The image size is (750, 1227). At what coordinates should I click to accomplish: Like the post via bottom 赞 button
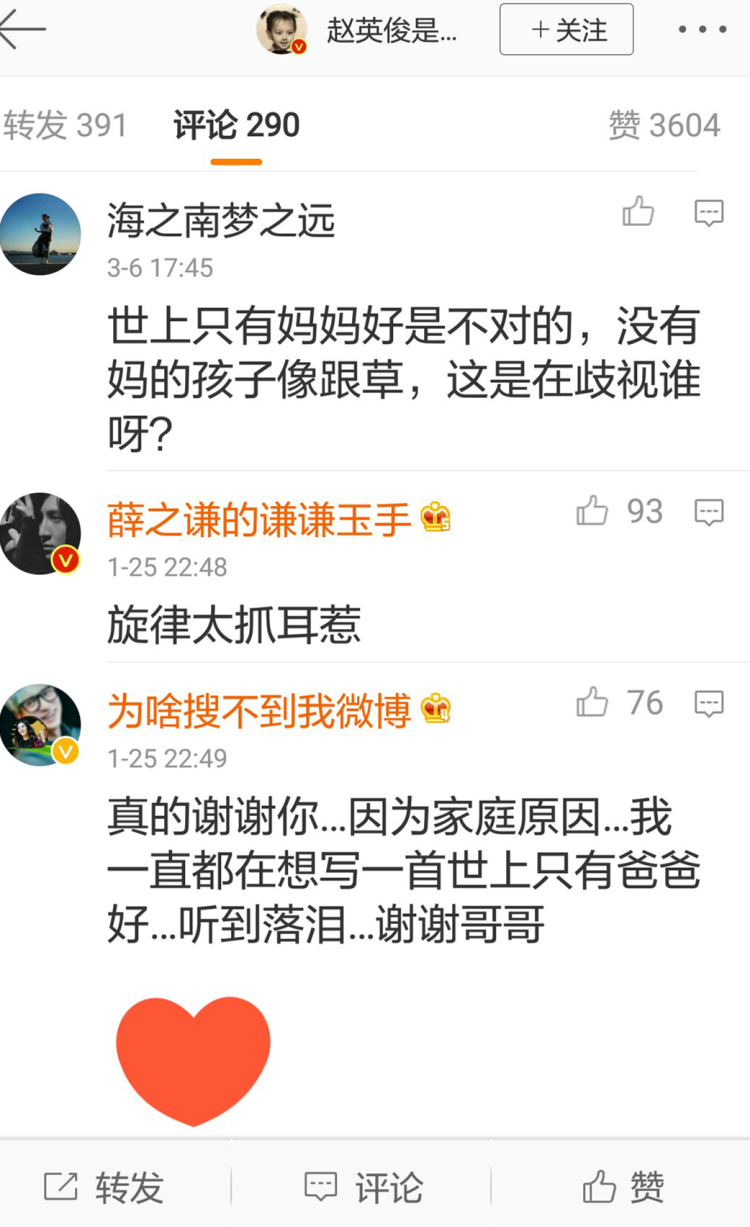pyautogui.click(x=624, y=1187)
